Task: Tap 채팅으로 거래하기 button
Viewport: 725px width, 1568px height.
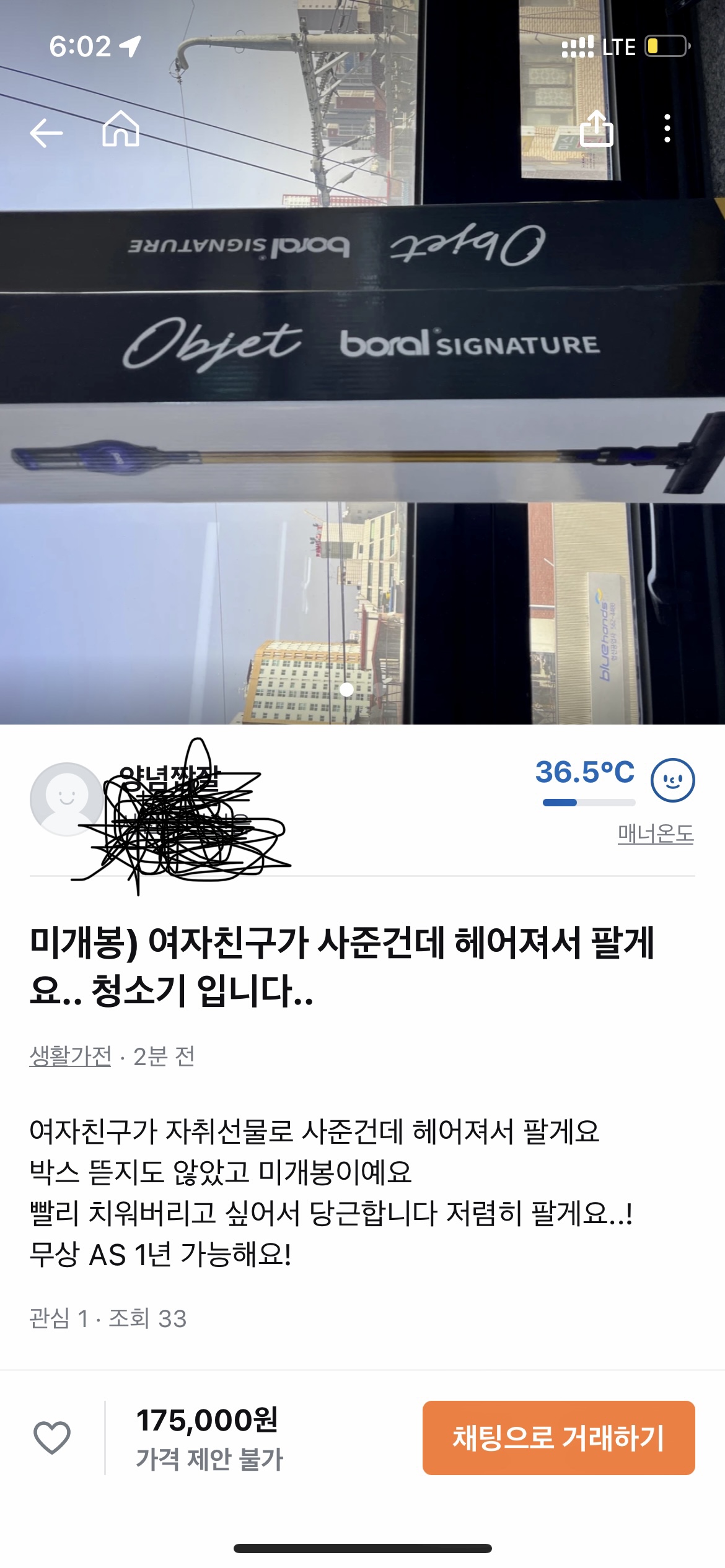Action: 558,1438
